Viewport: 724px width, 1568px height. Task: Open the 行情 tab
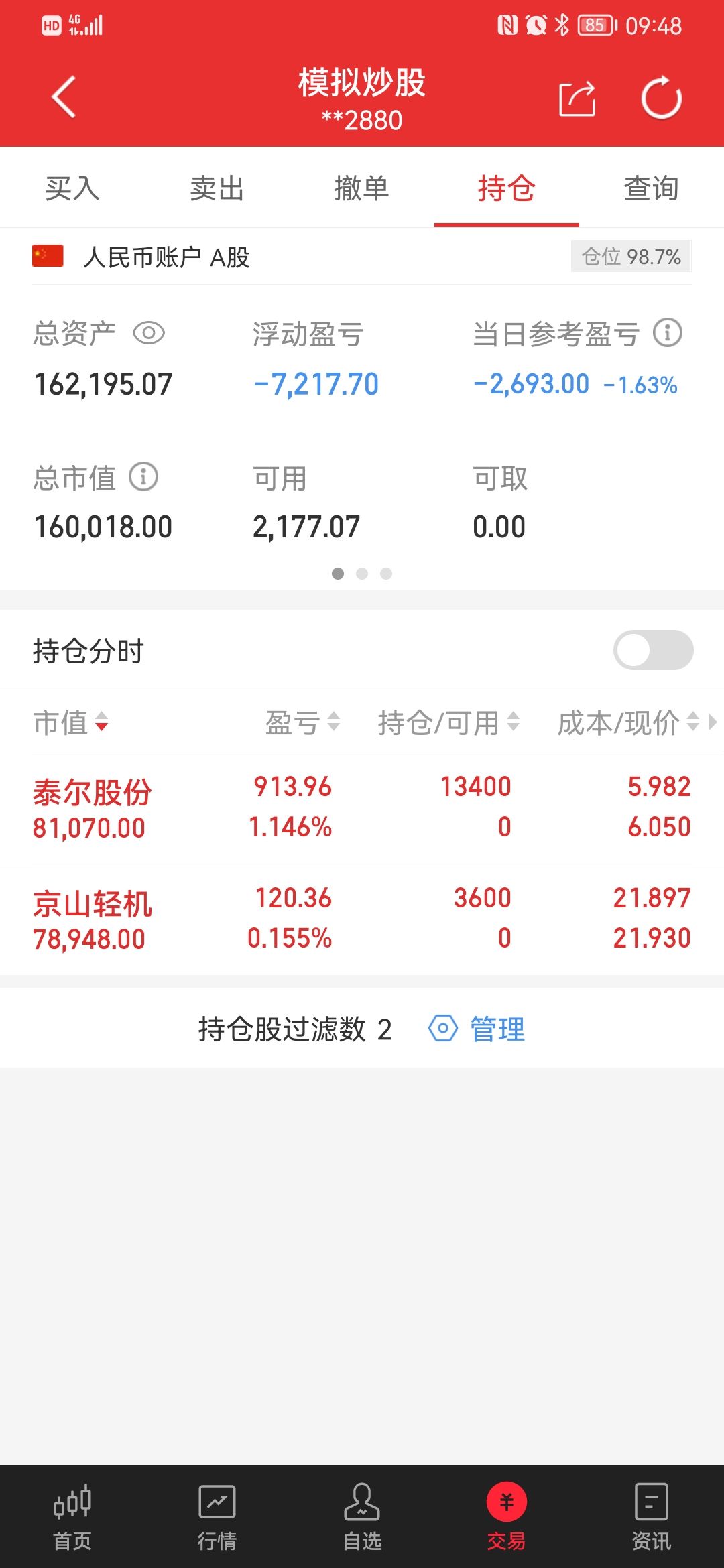217,1517
